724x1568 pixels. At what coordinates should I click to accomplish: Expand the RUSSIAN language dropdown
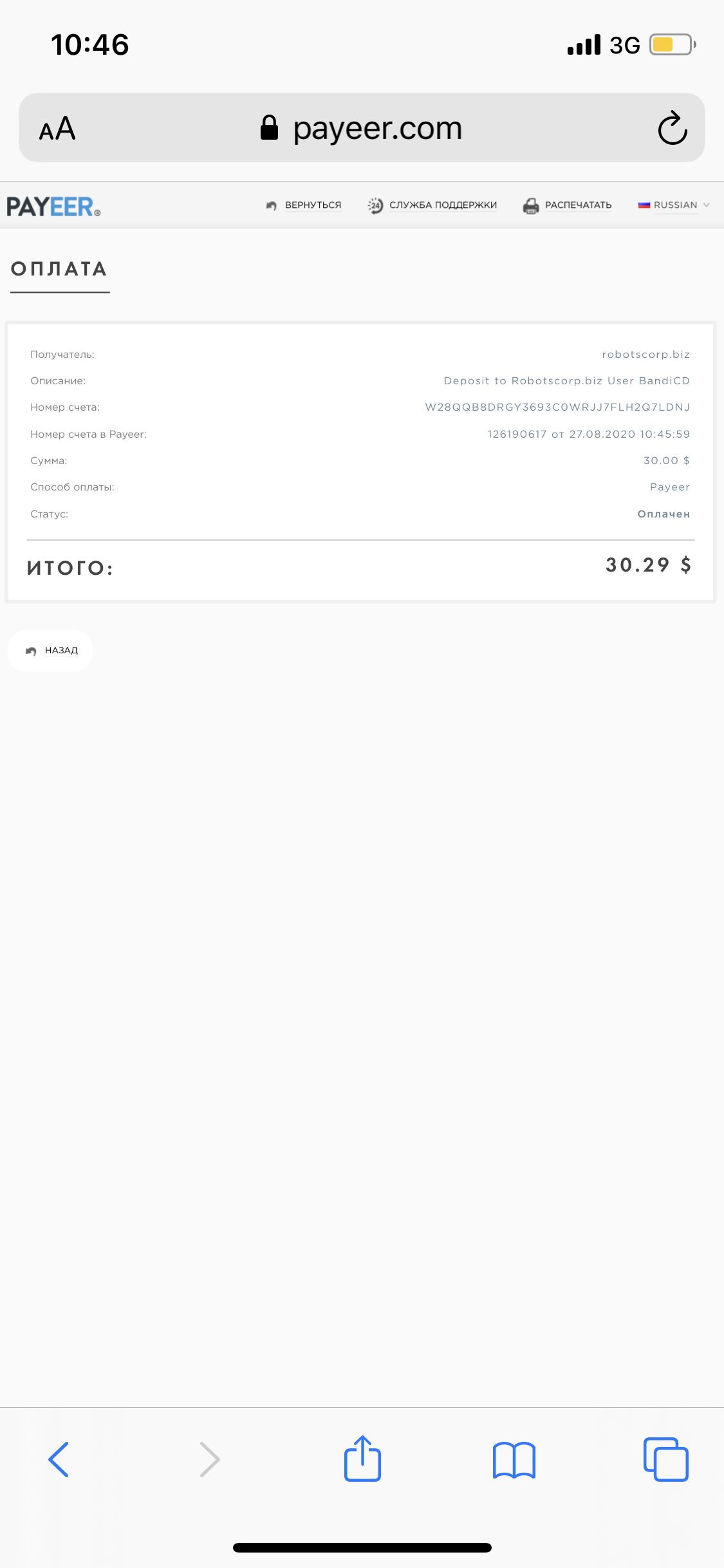coord(674,205)
